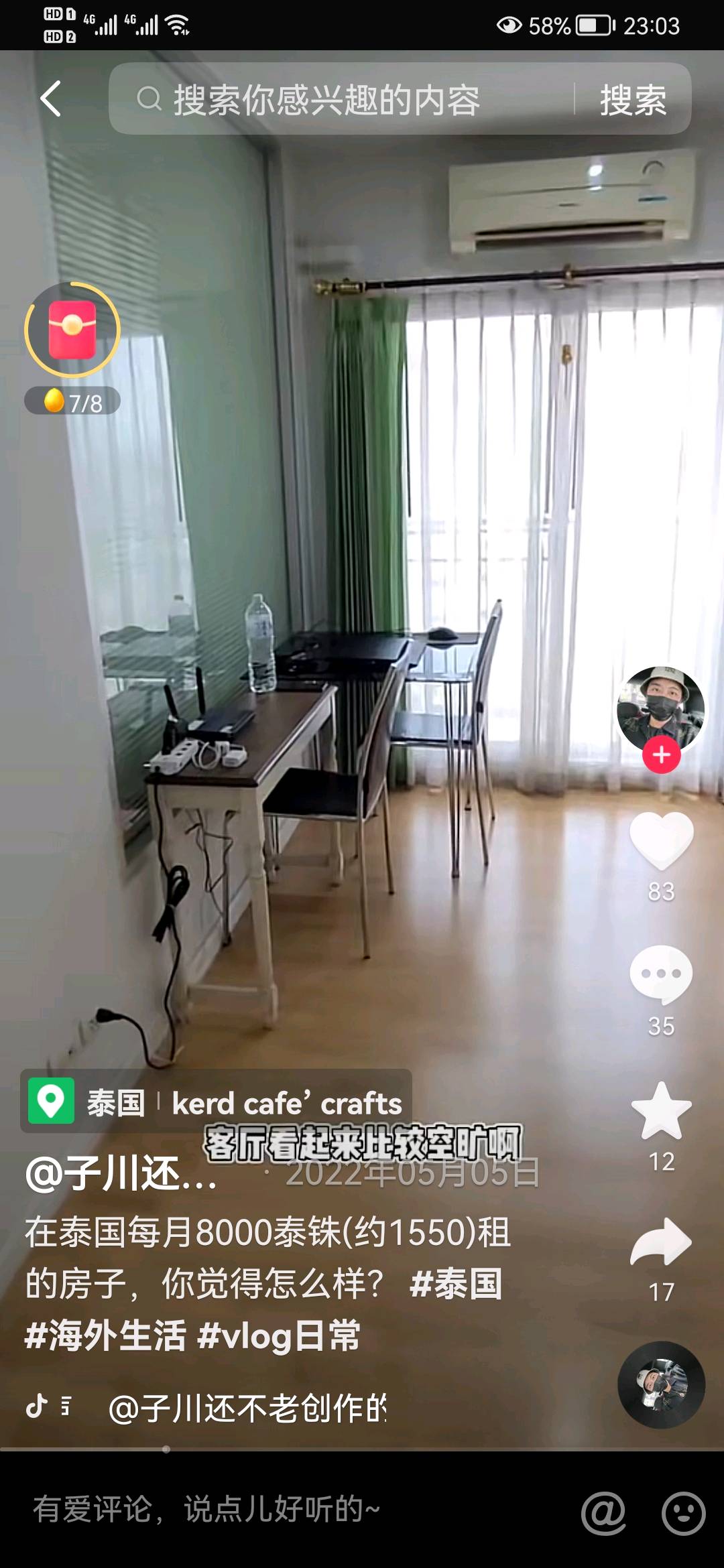This screenshot has height=1568, width=724.
Task: Open the #vlog日常 hashtag
Action: [279, 1335]
